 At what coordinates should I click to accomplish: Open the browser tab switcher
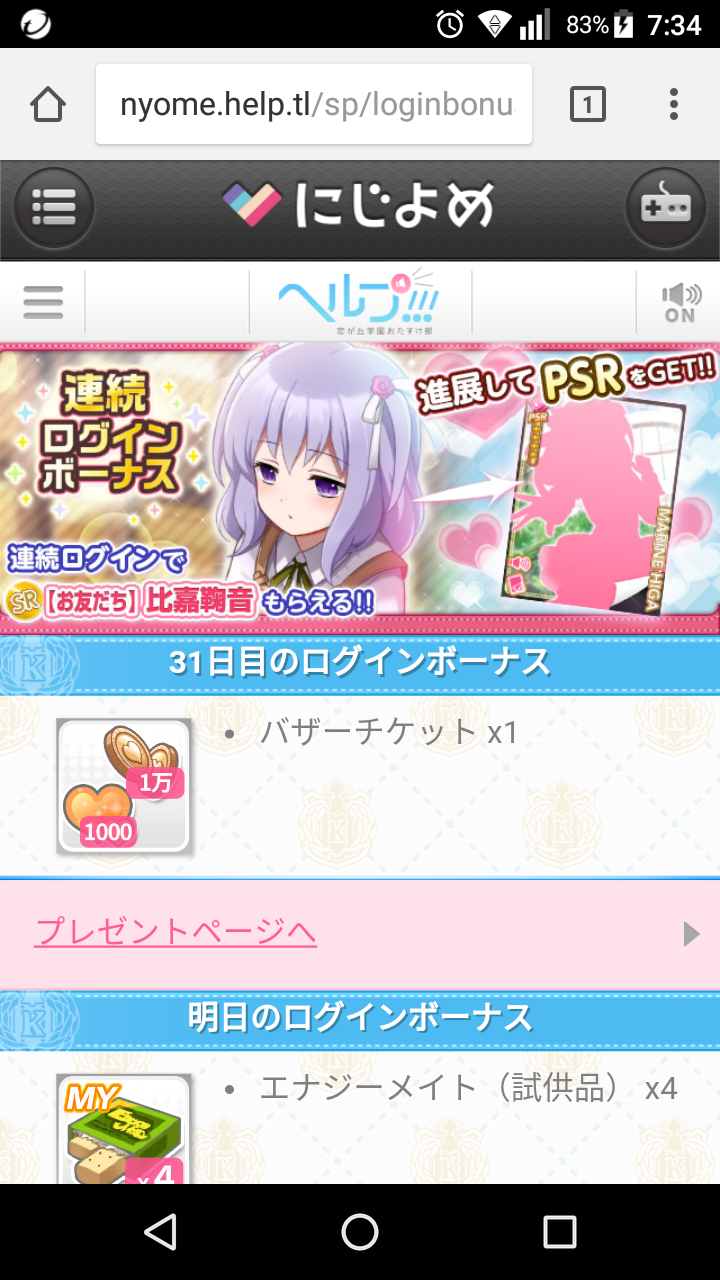click(x=587, y=104)
